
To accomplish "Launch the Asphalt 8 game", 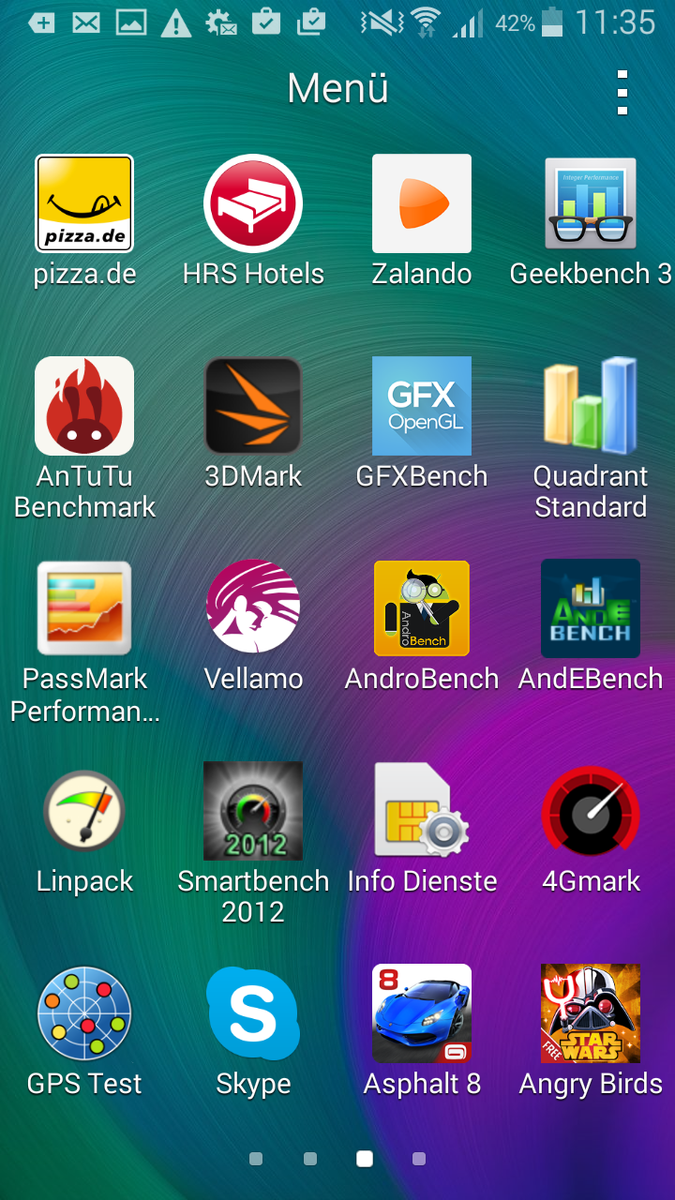I will click(x=421, y=1013).
